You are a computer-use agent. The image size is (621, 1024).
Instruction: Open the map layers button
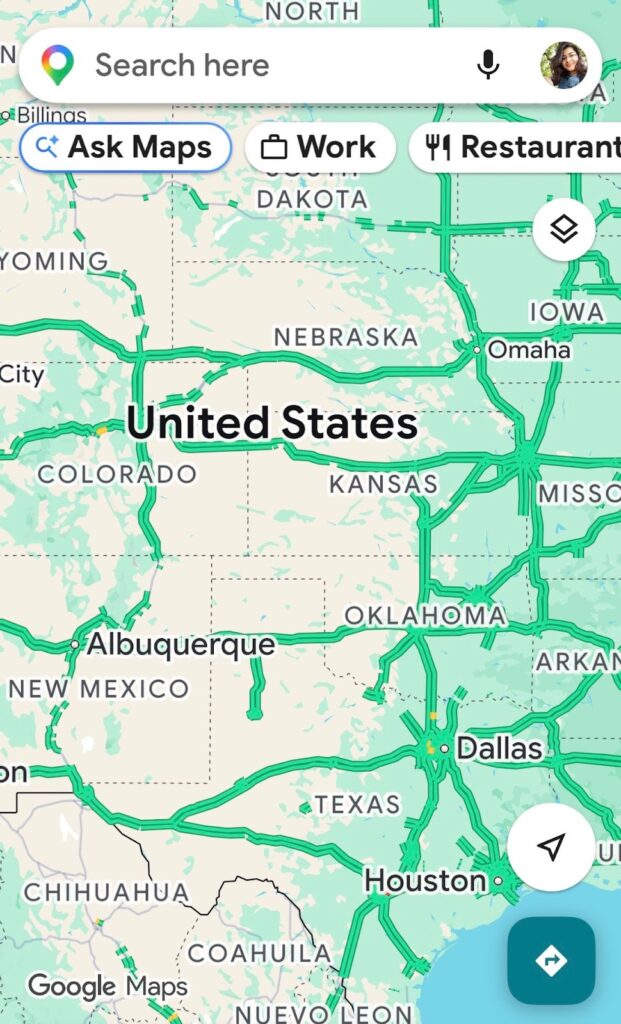[564, 230]
